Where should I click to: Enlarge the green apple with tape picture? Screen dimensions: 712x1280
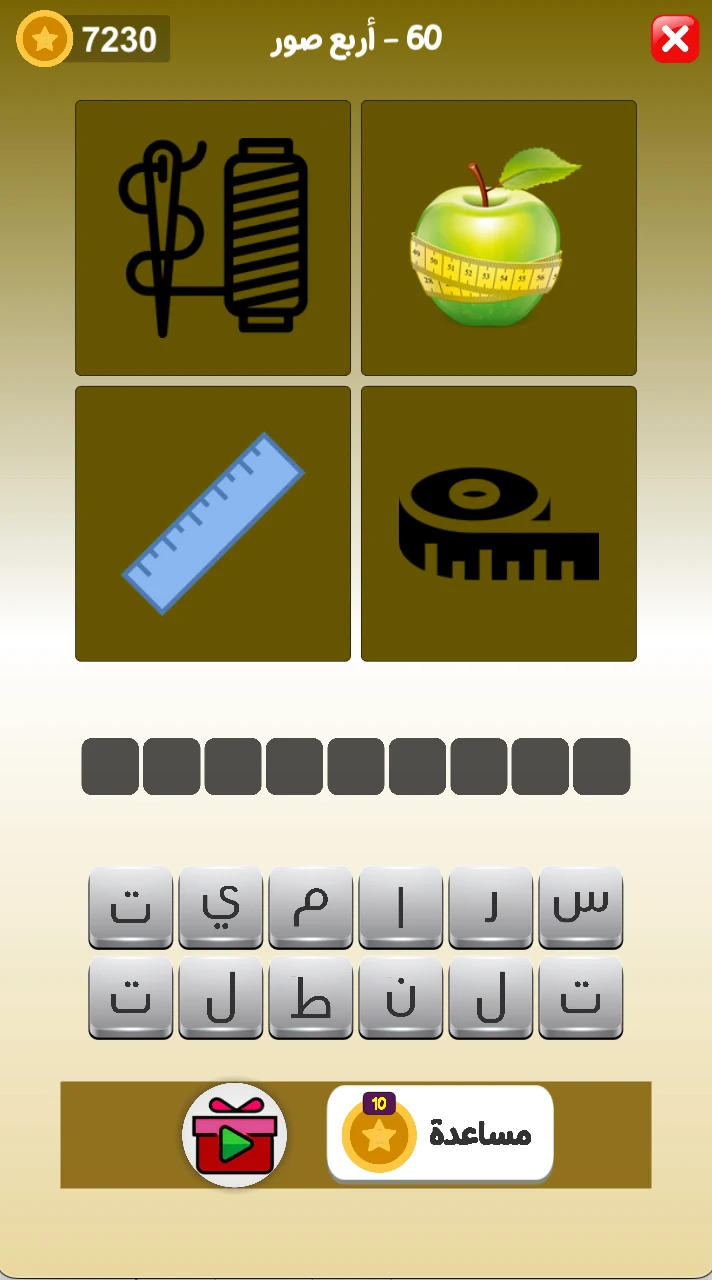[x=499, y=238]
